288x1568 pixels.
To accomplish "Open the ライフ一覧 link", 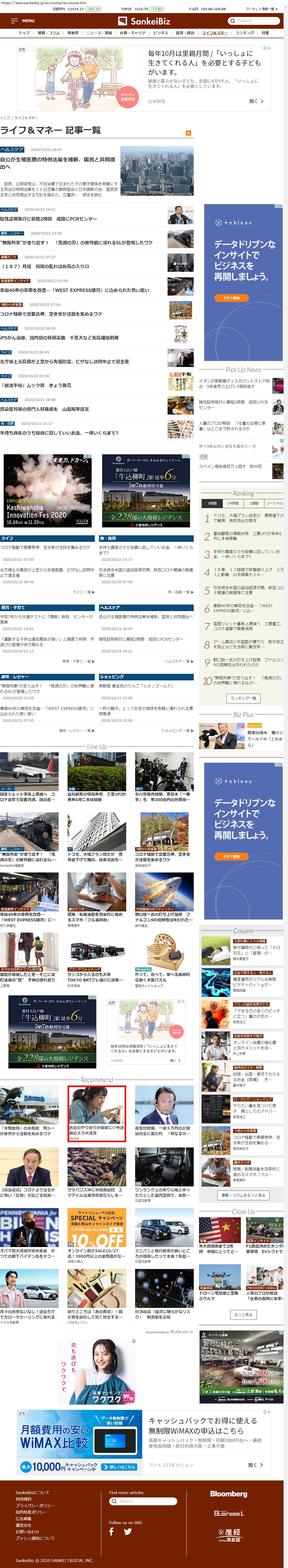I will pos(83,592).
